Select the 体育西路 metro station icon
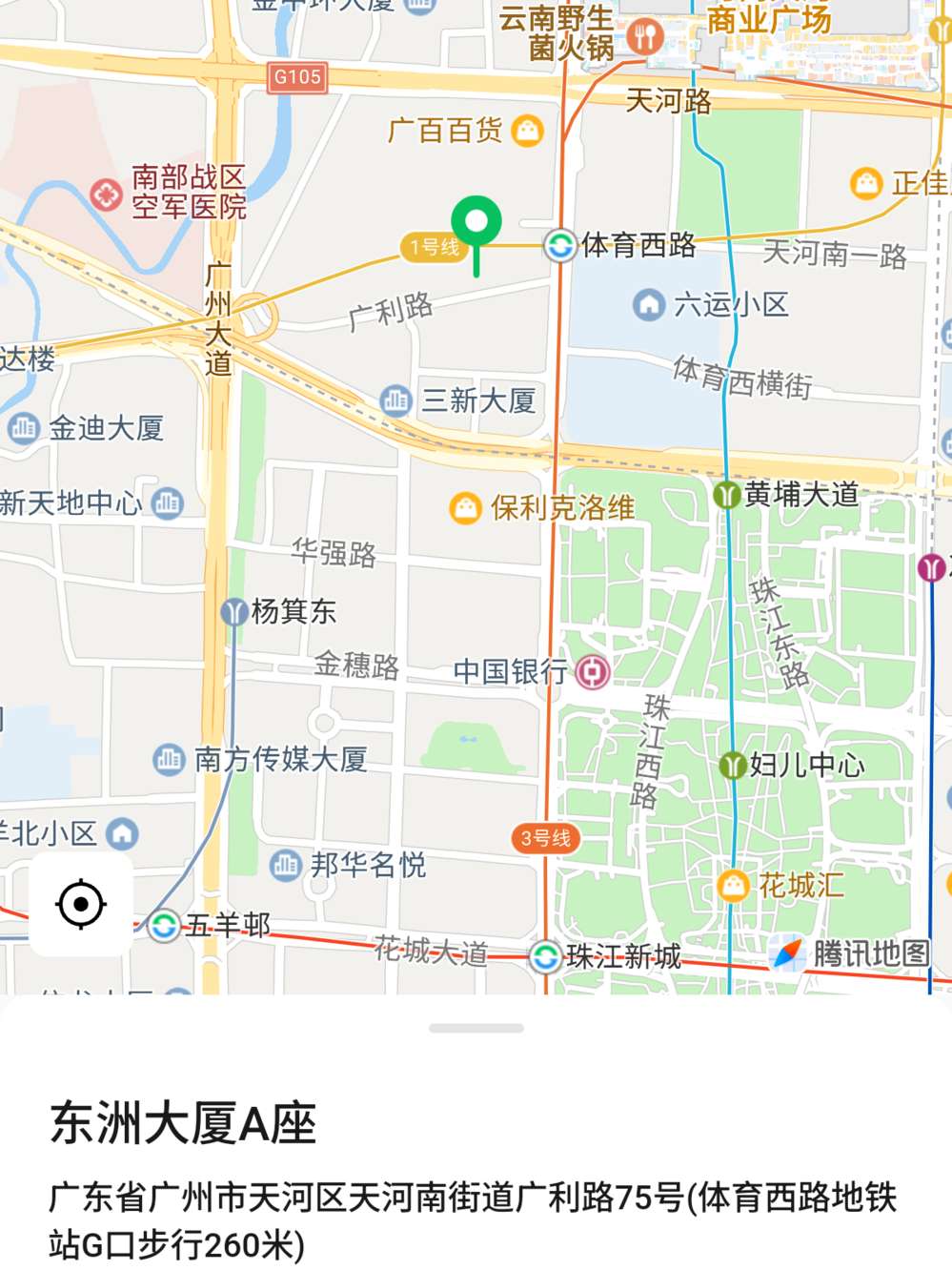 [x=560, y=246]
